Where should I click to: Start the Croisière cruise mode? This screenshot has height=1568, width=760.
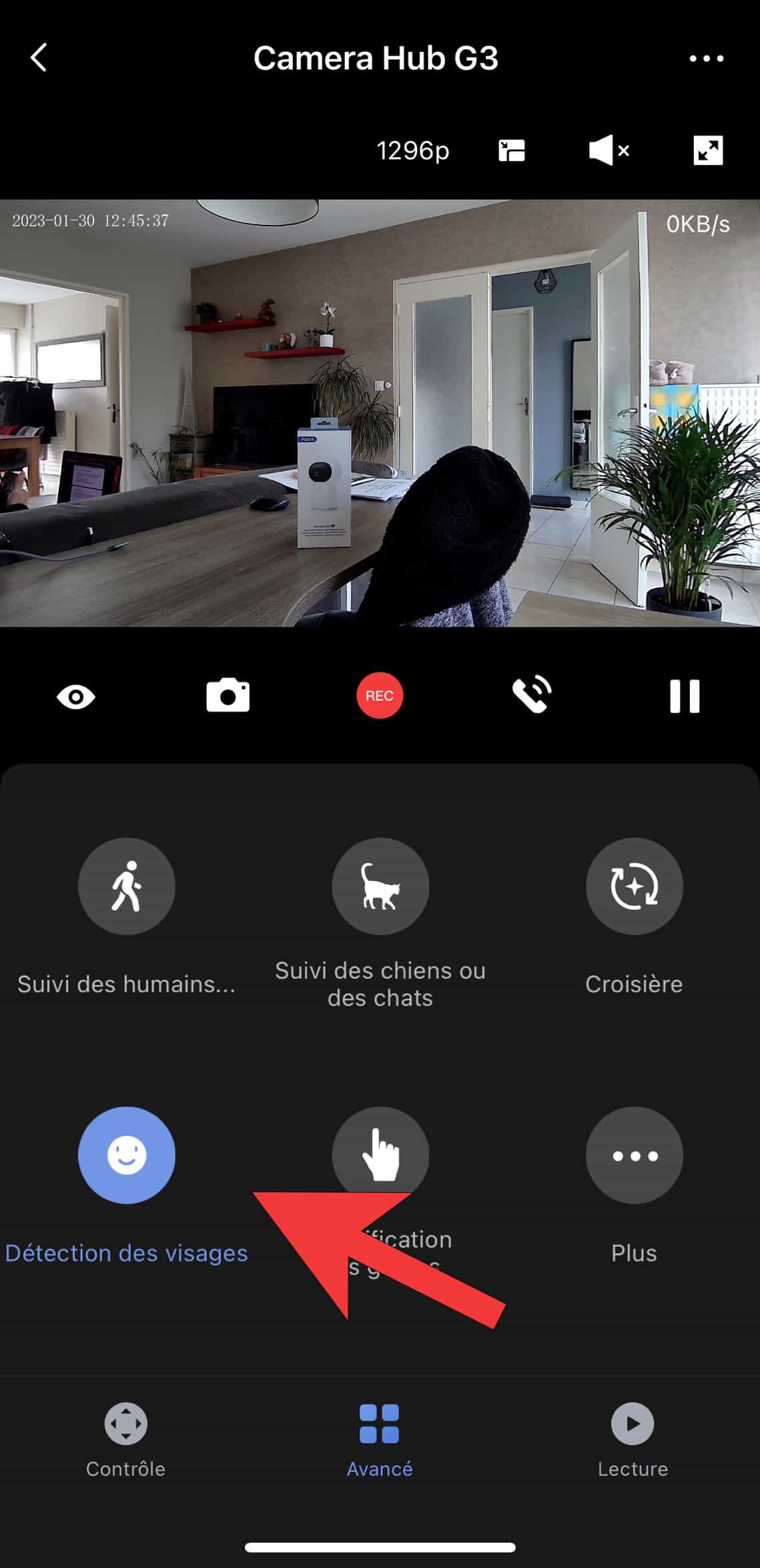click(634, 886)
